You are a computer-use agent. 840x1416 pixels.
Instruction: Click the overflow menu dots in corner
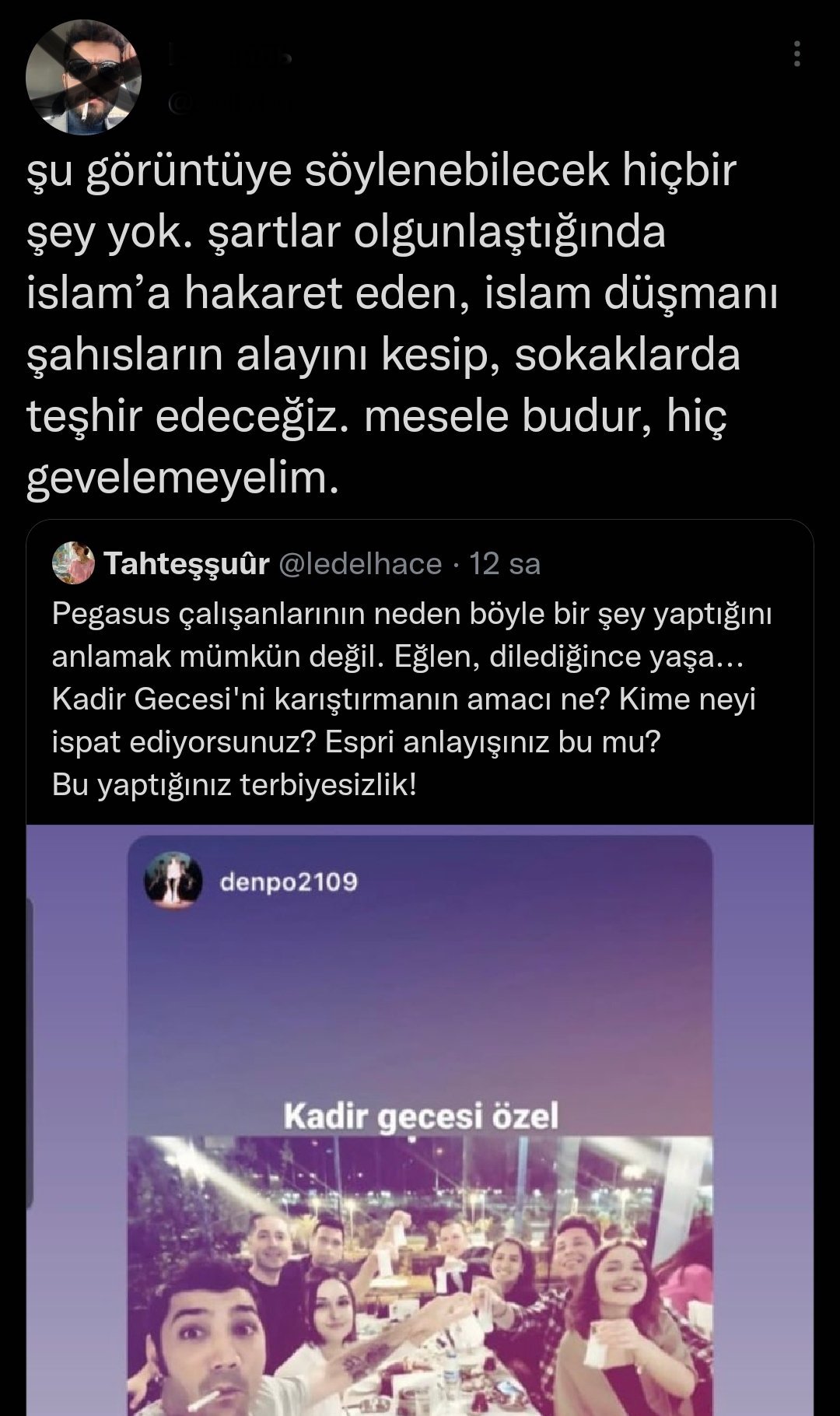(x=798, y=53)
